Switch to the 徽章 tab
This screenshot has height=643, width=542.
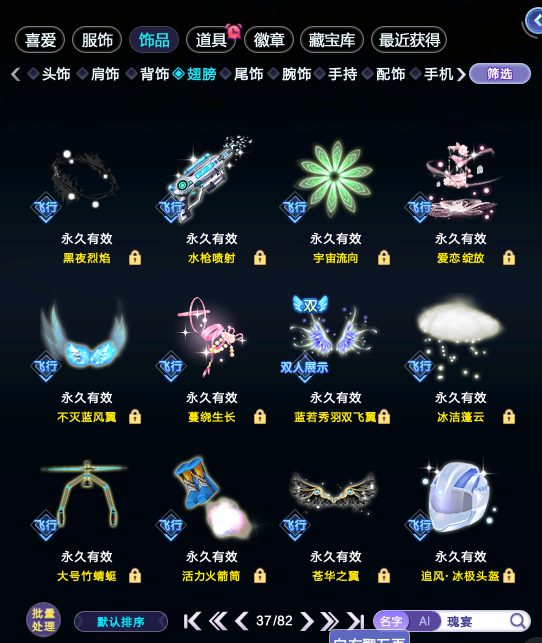tap(269, 40)
